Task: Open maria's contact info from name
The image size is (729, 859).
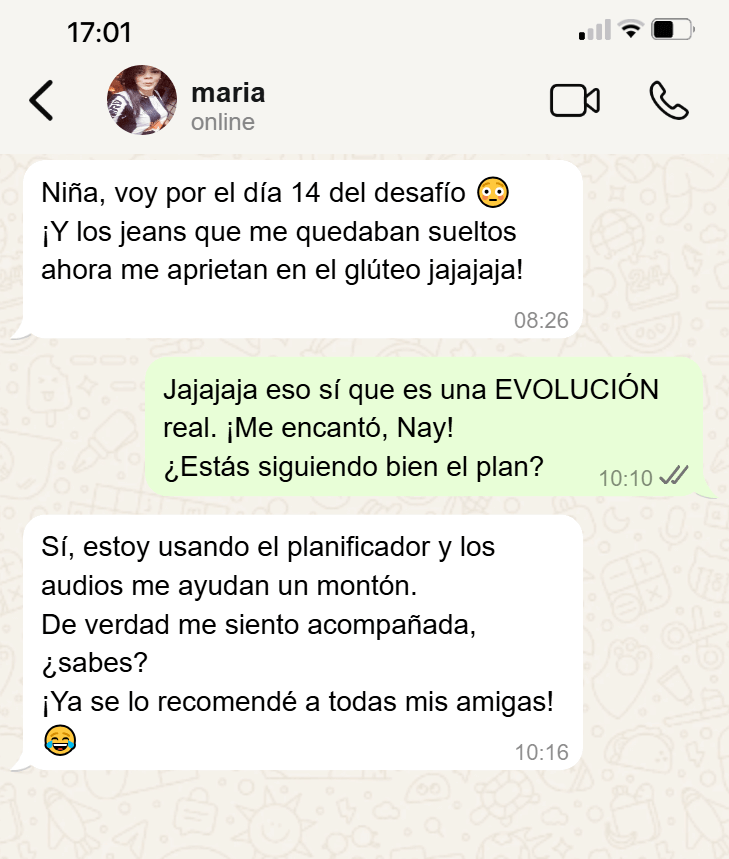Action: pos(228,94)
